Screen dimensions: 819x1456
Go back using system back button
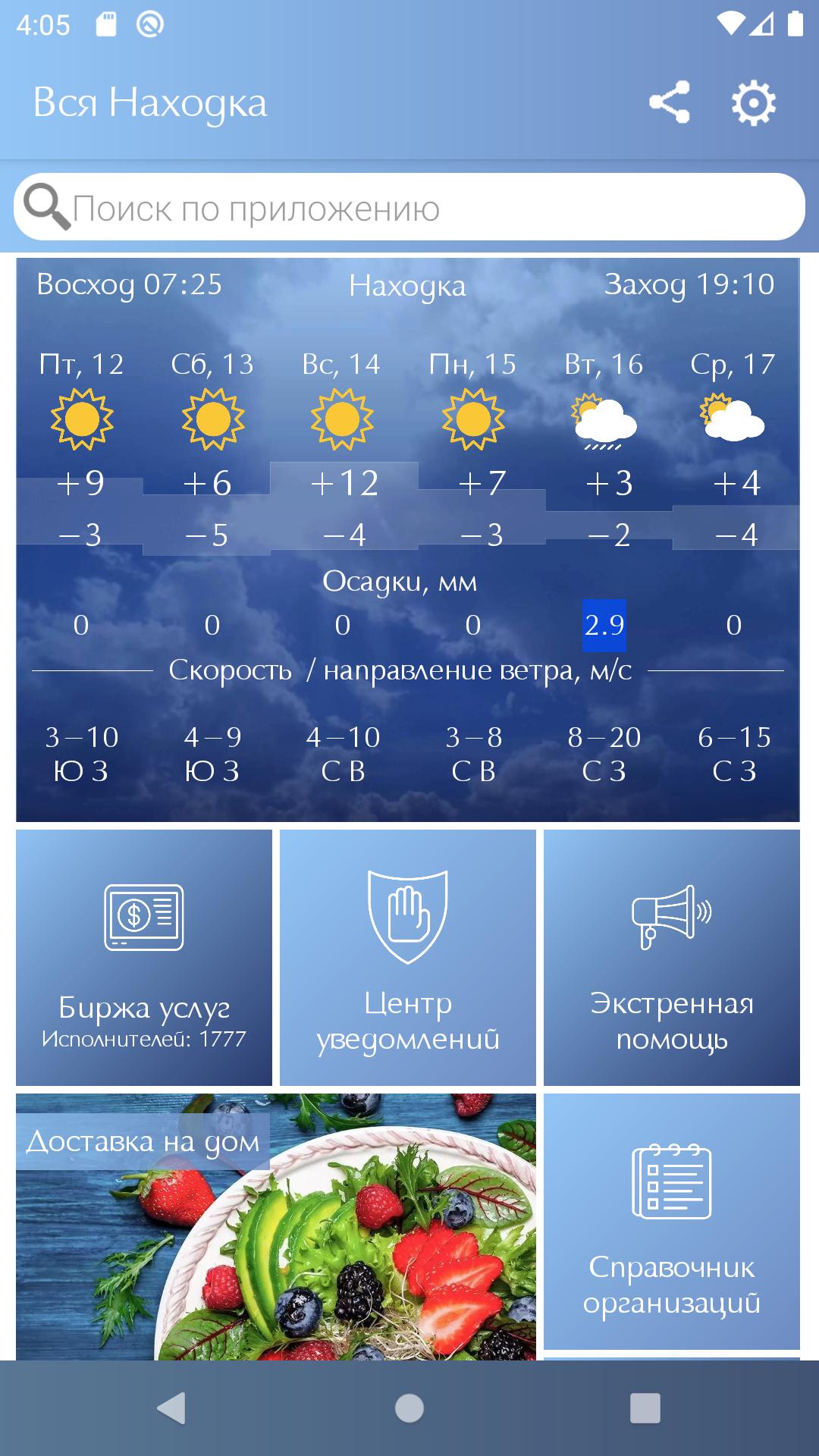(171, 1408)
